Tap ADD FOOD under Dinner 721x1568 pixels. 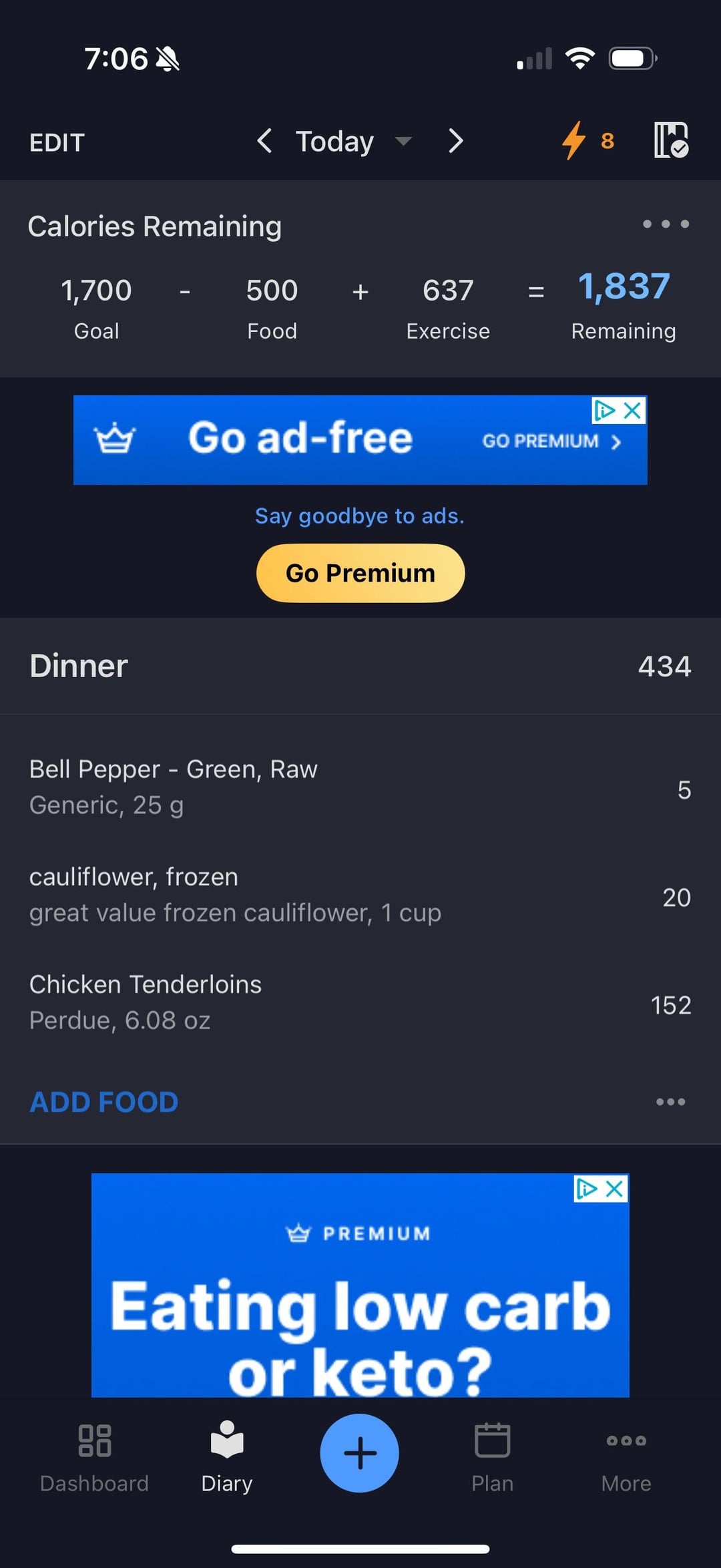point(104,1102)
